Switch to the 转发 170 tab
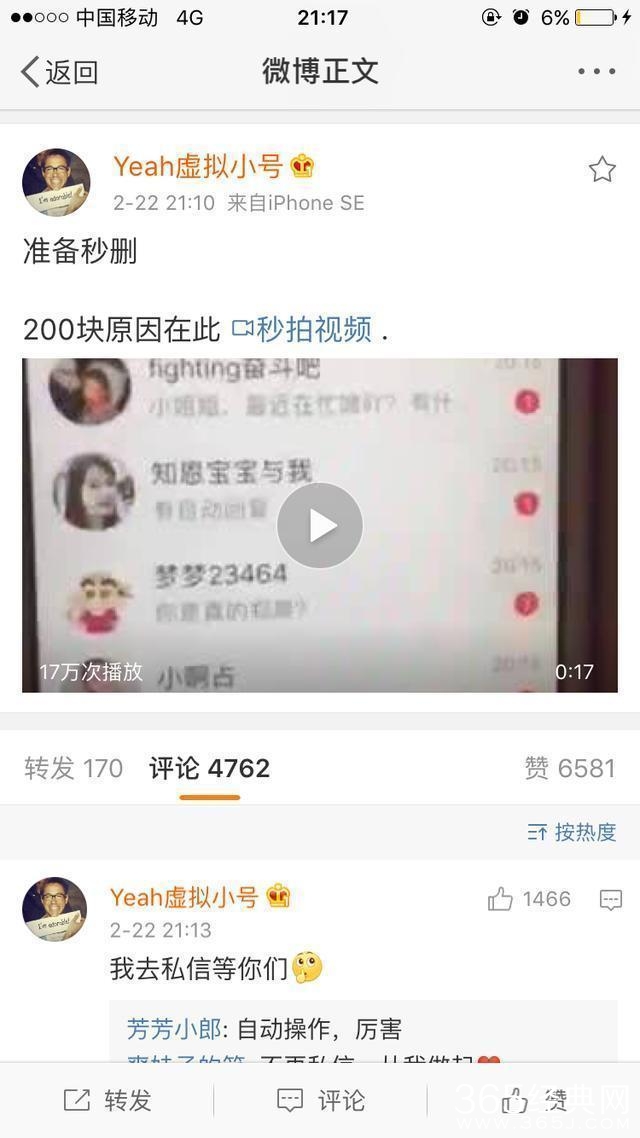 tap(73, 768)
